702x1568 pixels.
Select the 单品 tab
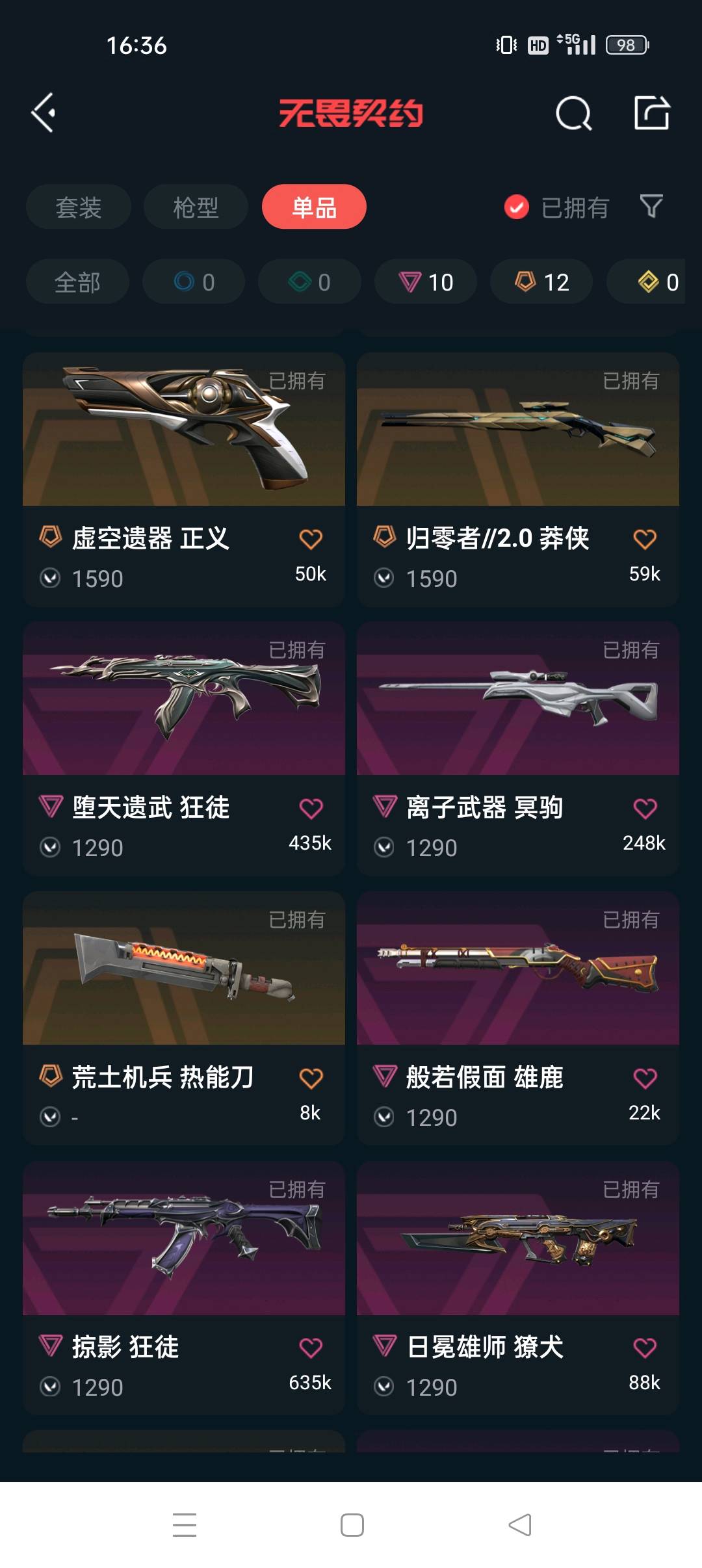click(314, 207)
